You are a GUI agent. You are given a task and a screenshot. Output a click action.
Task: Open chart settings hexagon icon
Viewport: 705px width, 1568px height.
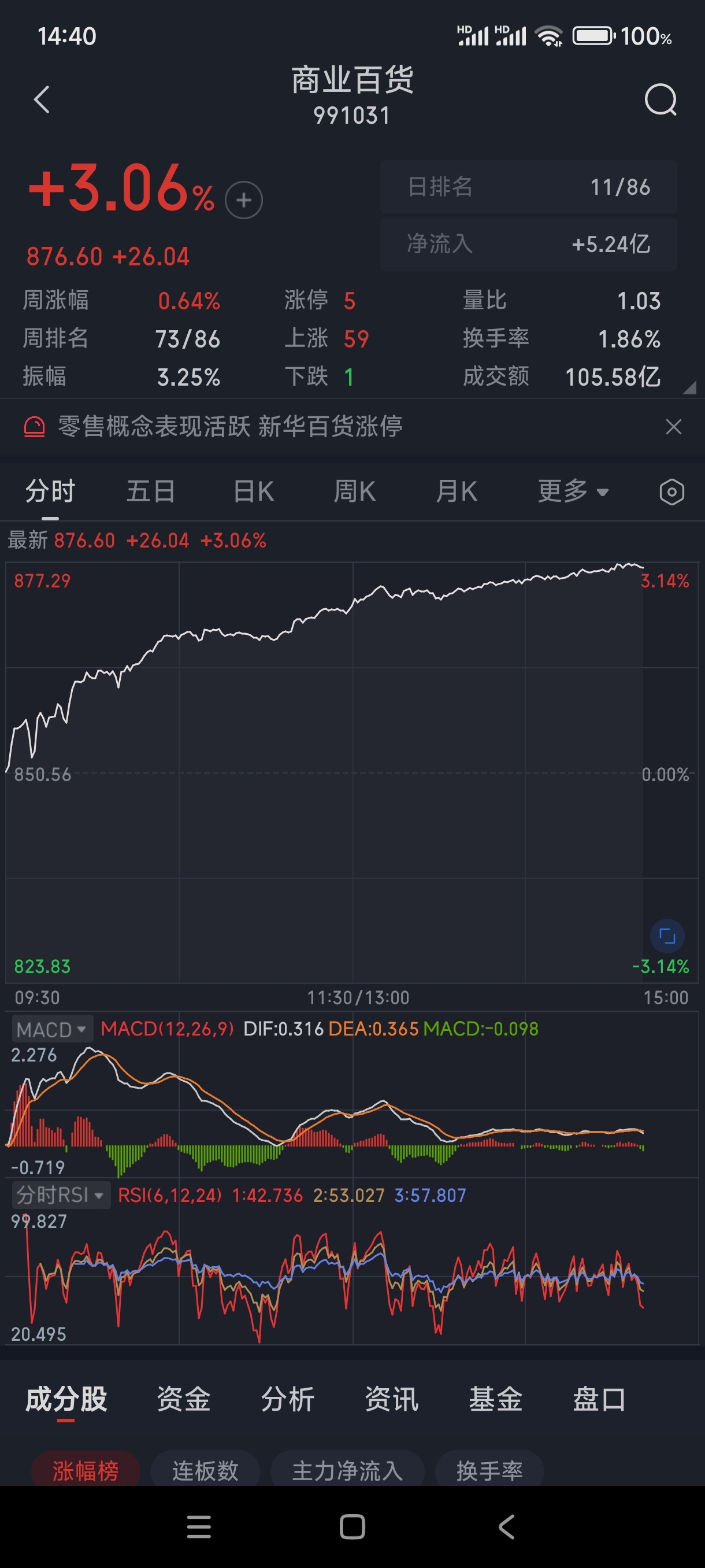tap(671, 492)
